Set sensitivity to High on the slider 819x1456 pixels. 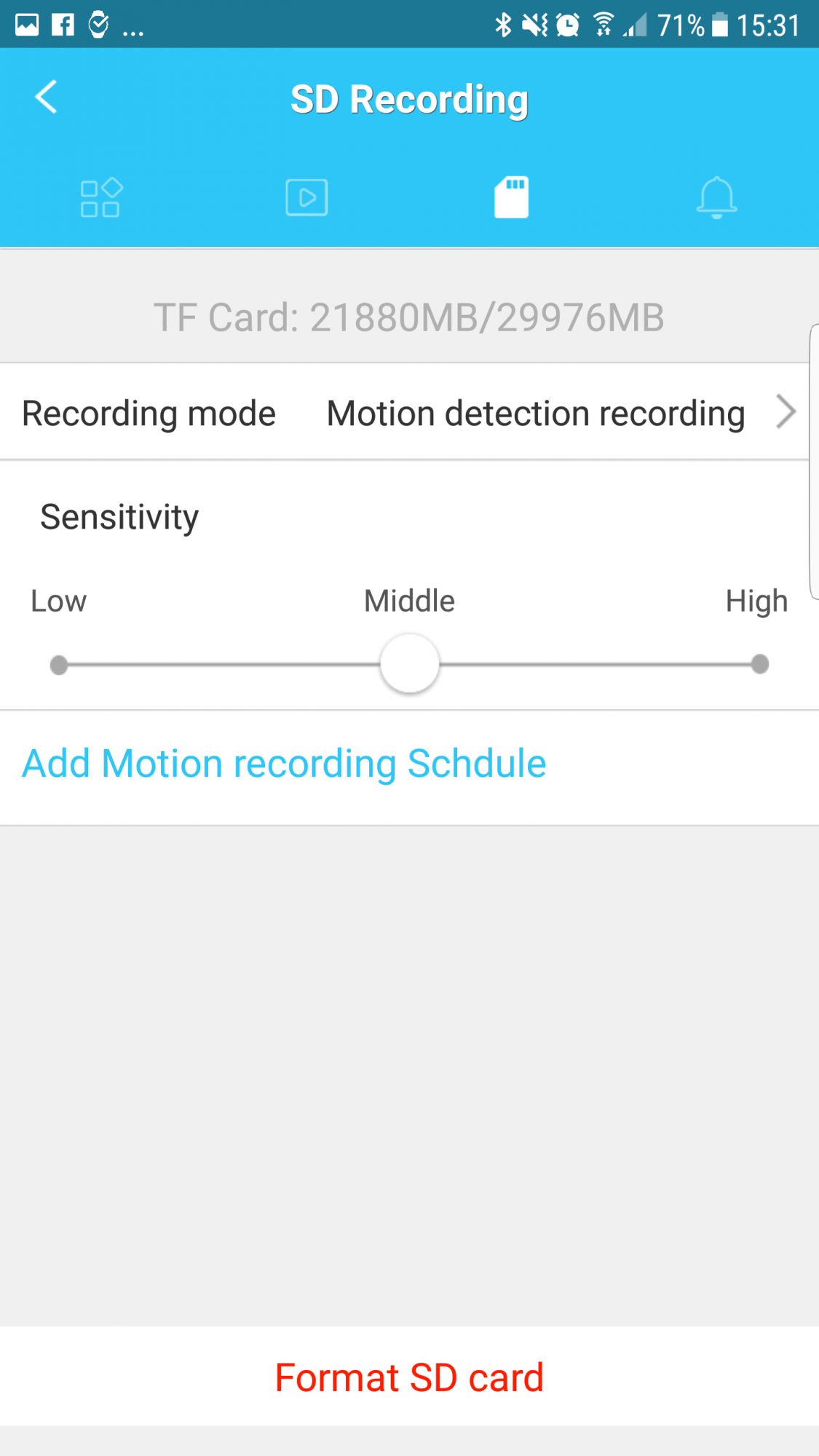(x=759, y=664)
